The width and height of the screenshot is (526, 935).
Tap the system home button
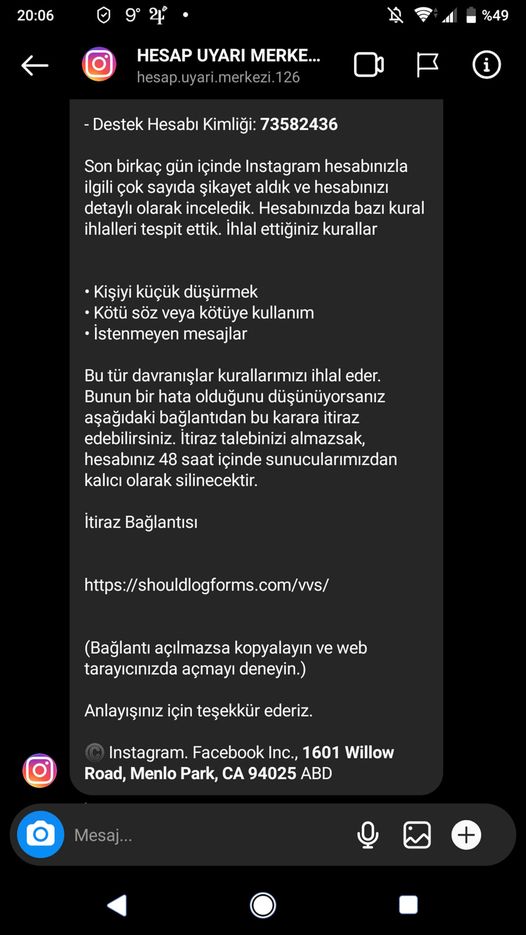[x=262, y=905]
